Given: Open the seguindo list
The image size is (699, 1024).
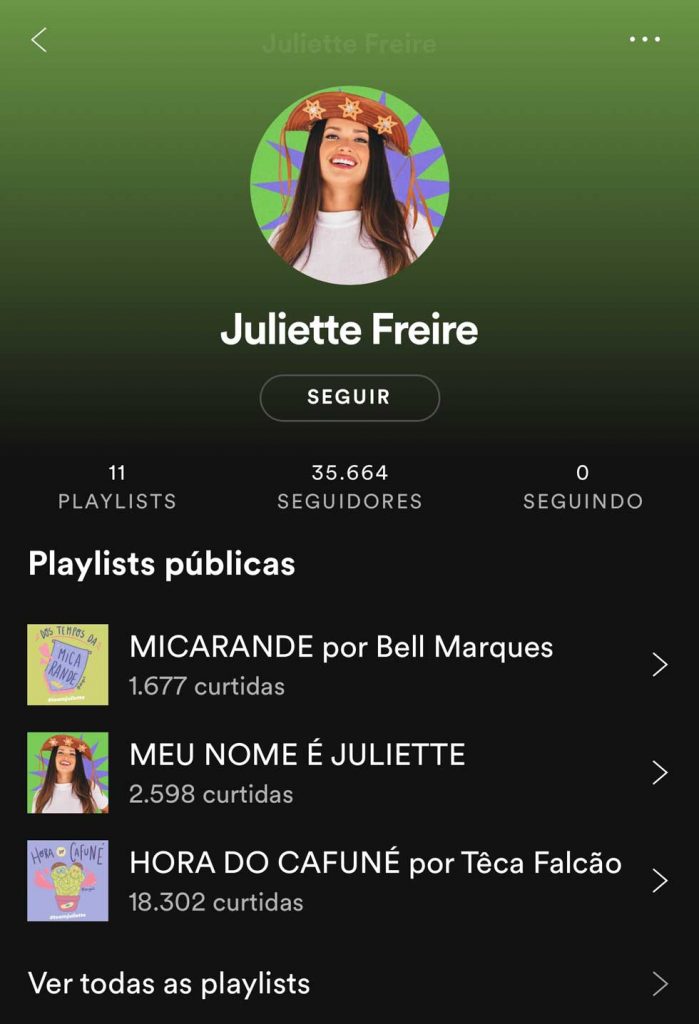Looking at the screenshot, I should pyautogui.click(x=582, y=487).
